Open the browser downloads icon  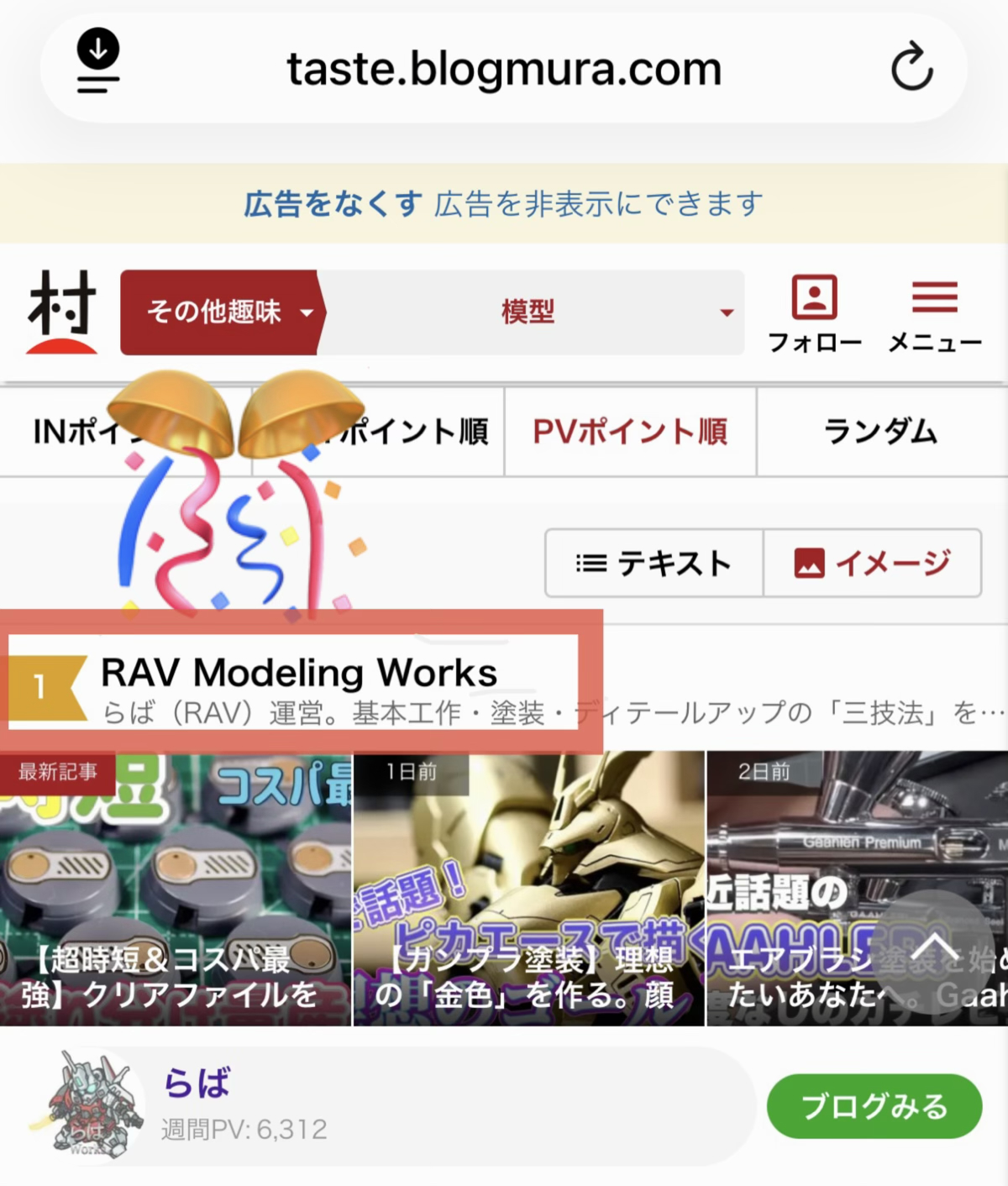coord(98,60)
